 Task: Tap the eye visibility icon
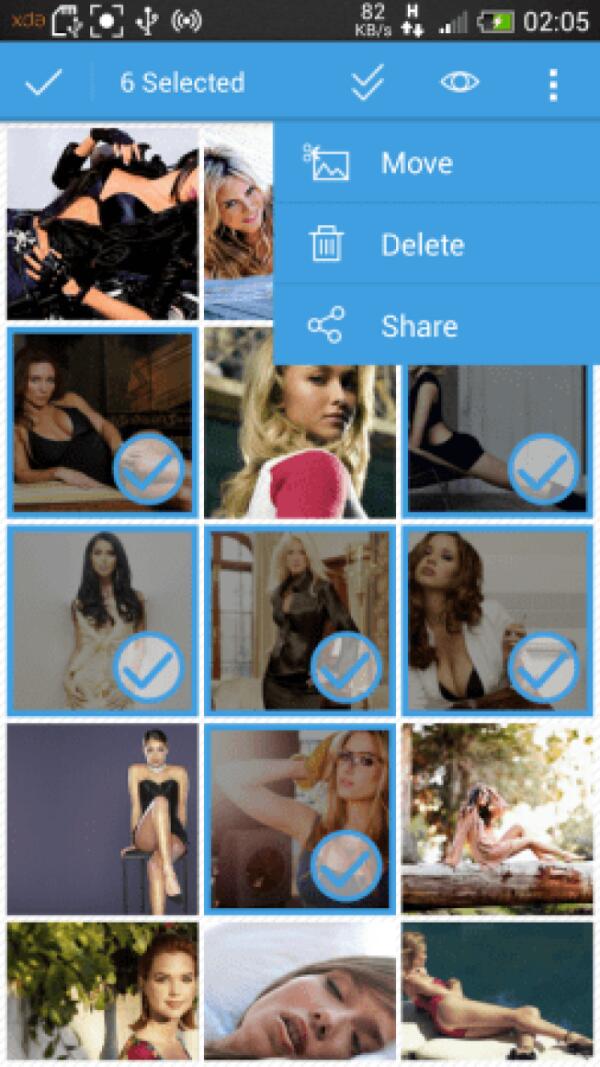[x=459, y=83]
